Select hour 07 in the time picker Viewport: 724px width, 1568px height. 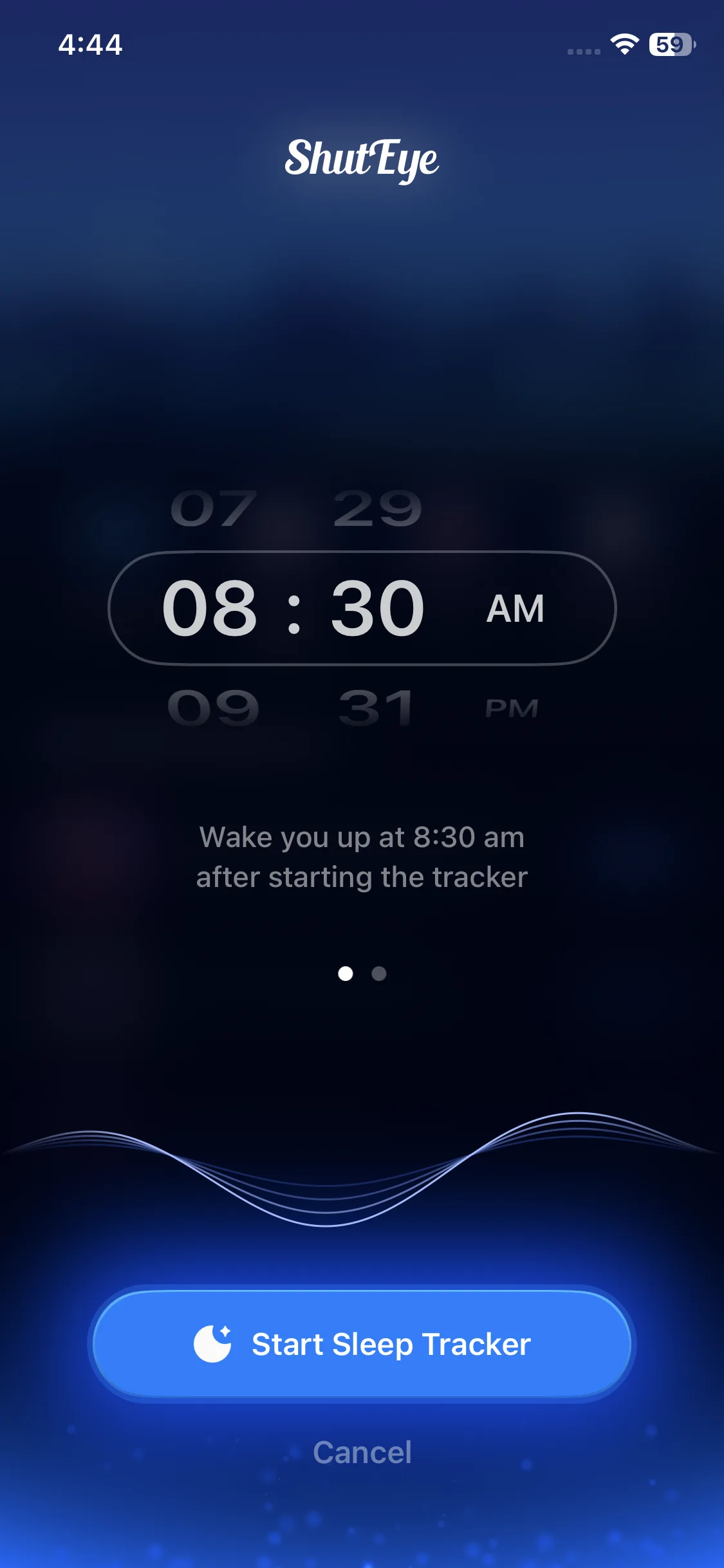click(213, 509)
